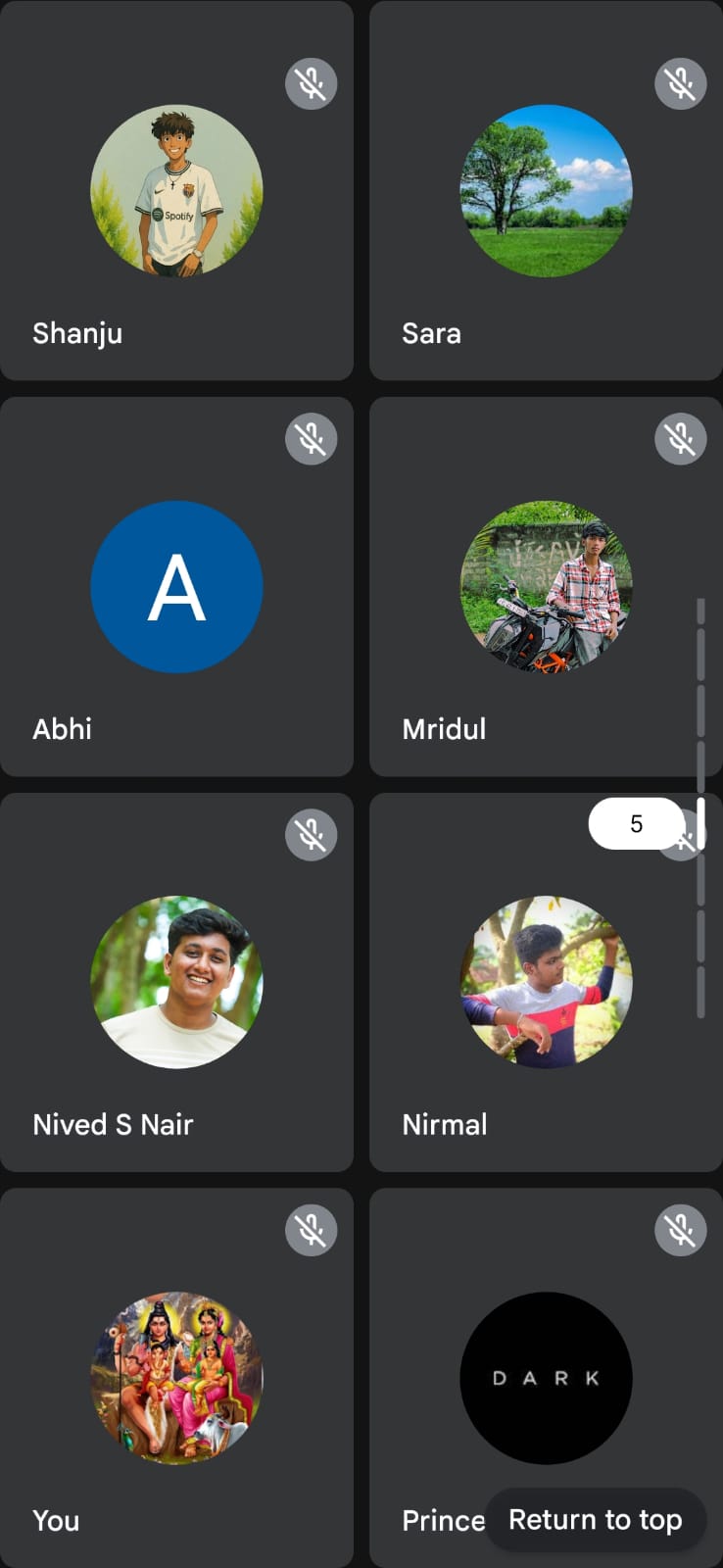Select Sara's participant tile
Image resolution: width=723 pixels, height=1568 pixels.
pyautogui.click(x=546, y=191)
